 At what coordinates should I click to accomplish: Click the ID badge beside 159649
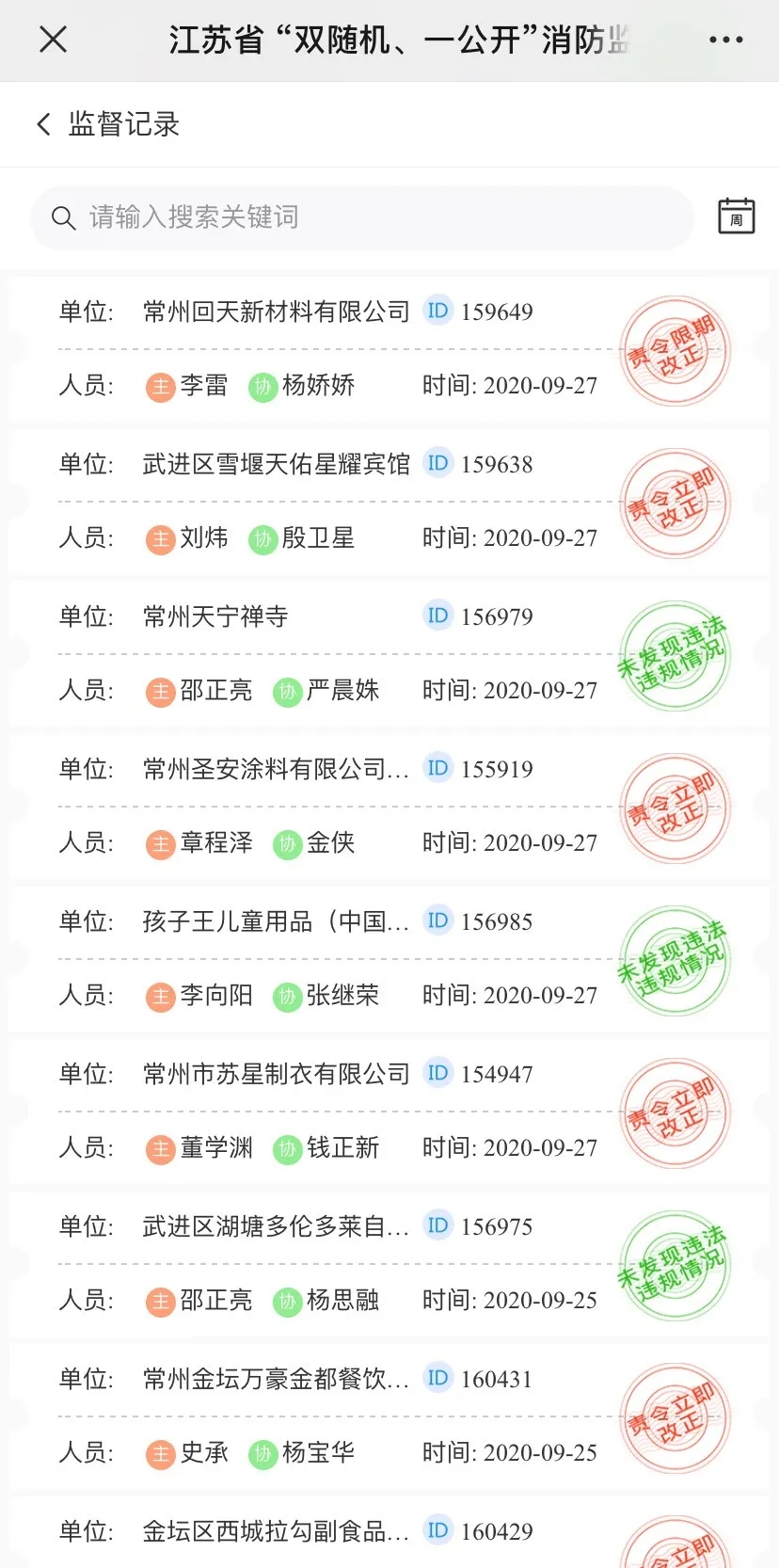[437, 309]
